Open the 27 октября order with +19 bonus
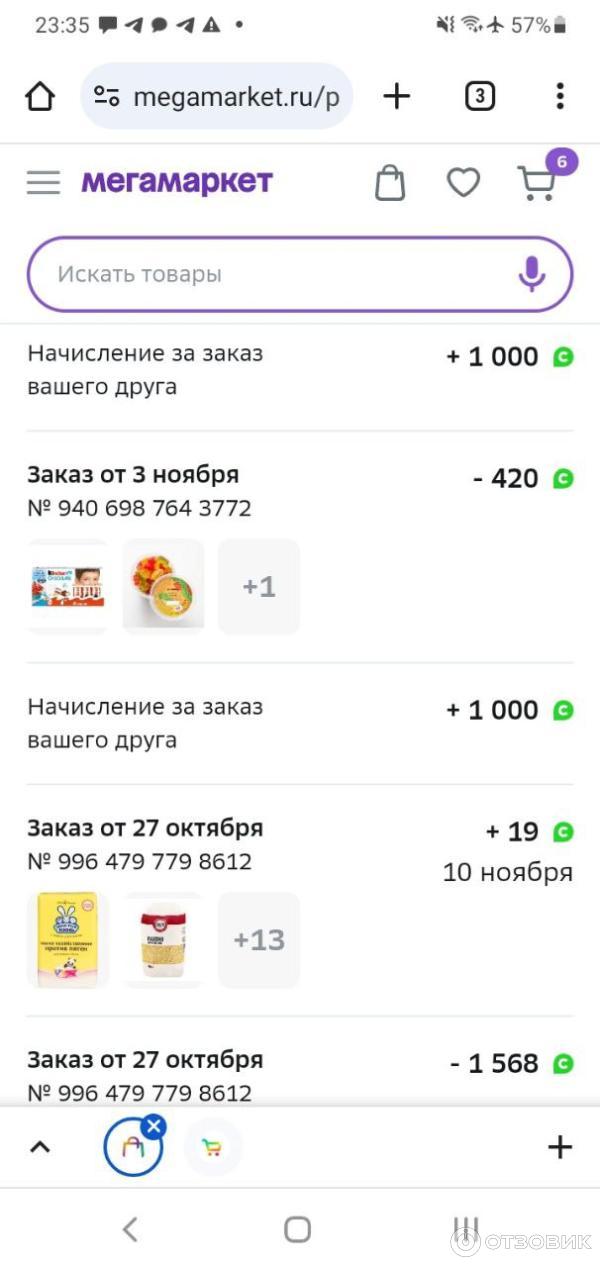 pos(145,828)
